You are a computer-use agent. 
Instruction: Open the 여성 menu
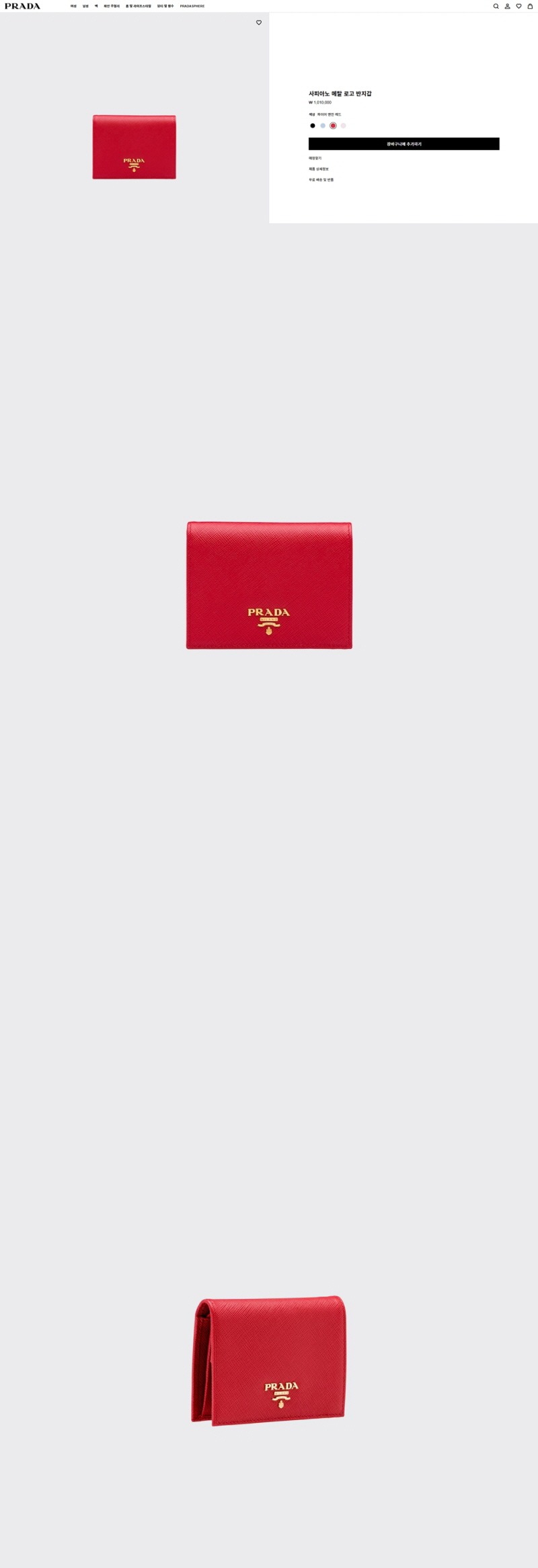(x=73, y=6)
